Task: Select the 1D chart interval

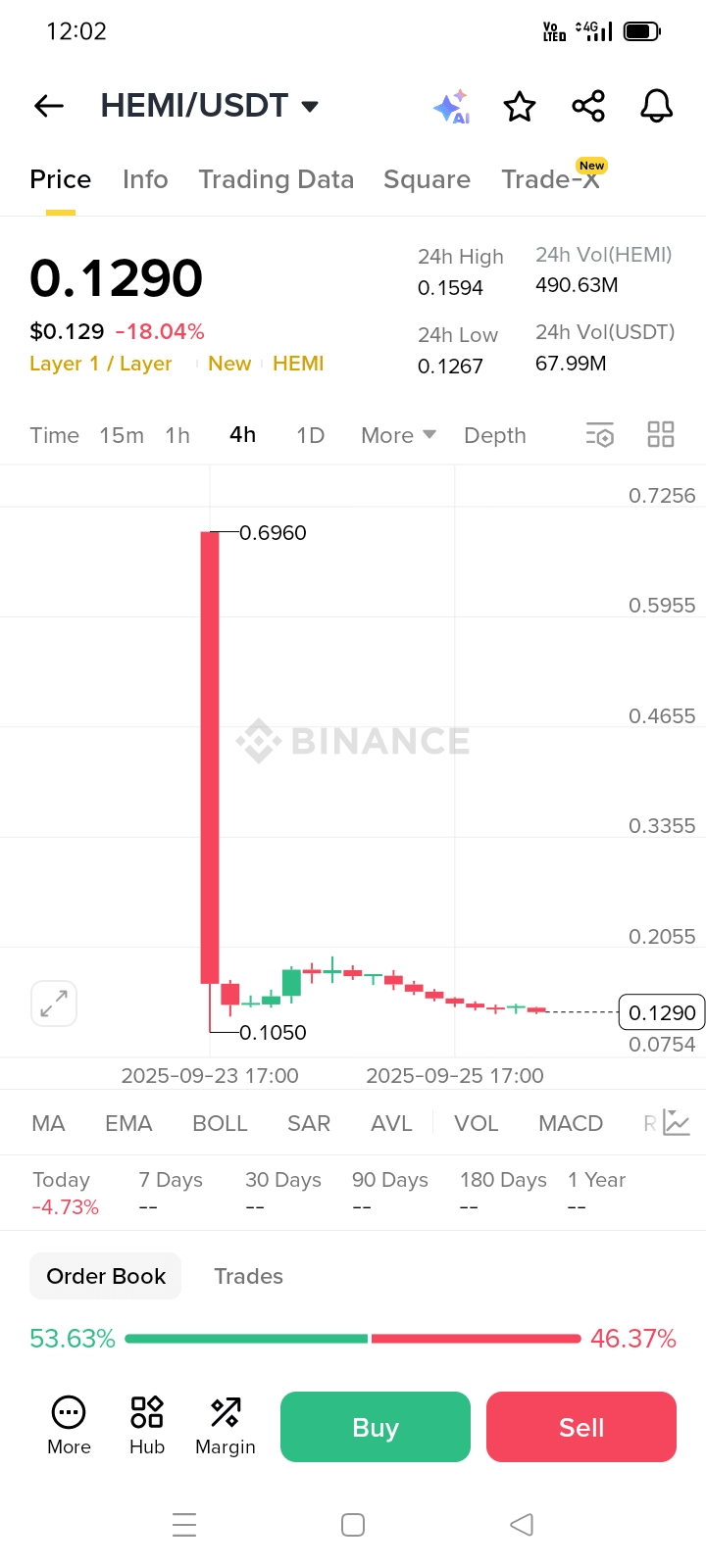Action: 311,435
